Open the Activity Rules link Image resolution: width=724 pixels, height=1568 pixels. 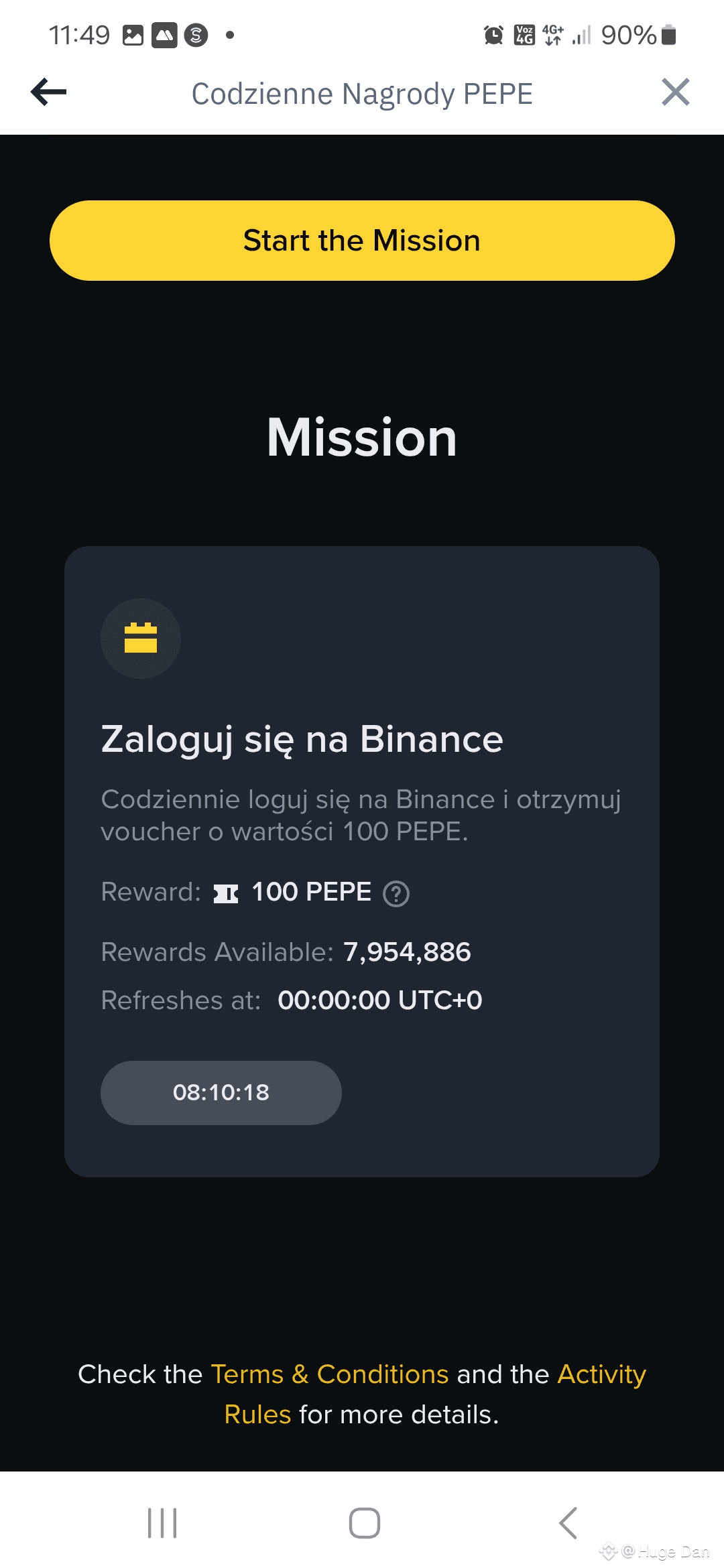click(x=602, y=1374)
